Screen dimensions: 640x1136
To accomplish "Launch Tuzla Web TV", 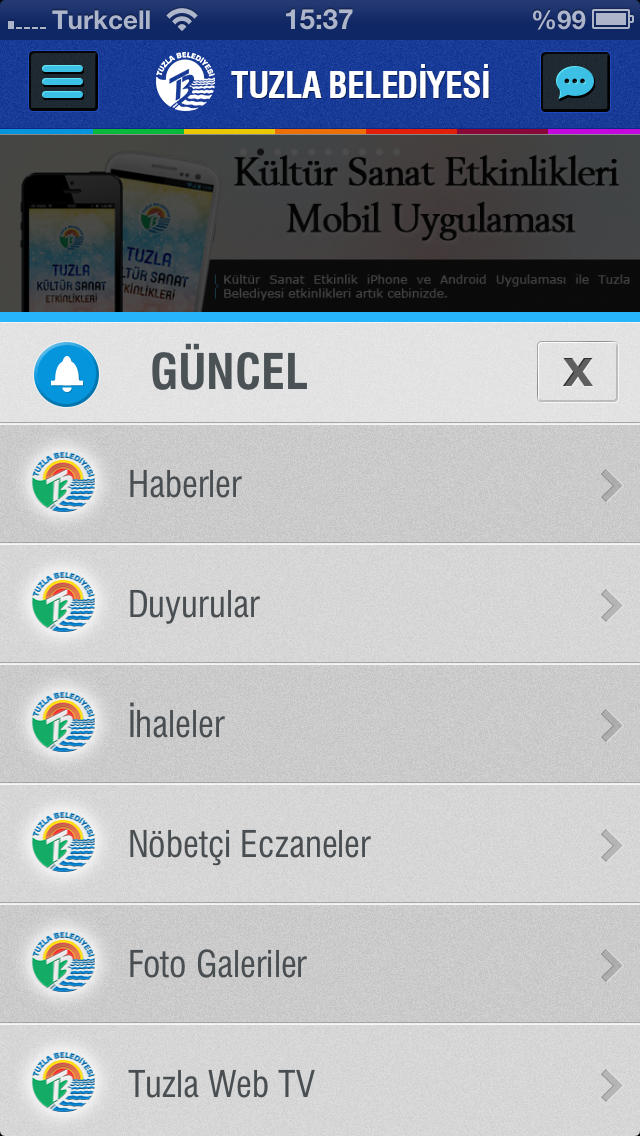I will point(320,1082).
